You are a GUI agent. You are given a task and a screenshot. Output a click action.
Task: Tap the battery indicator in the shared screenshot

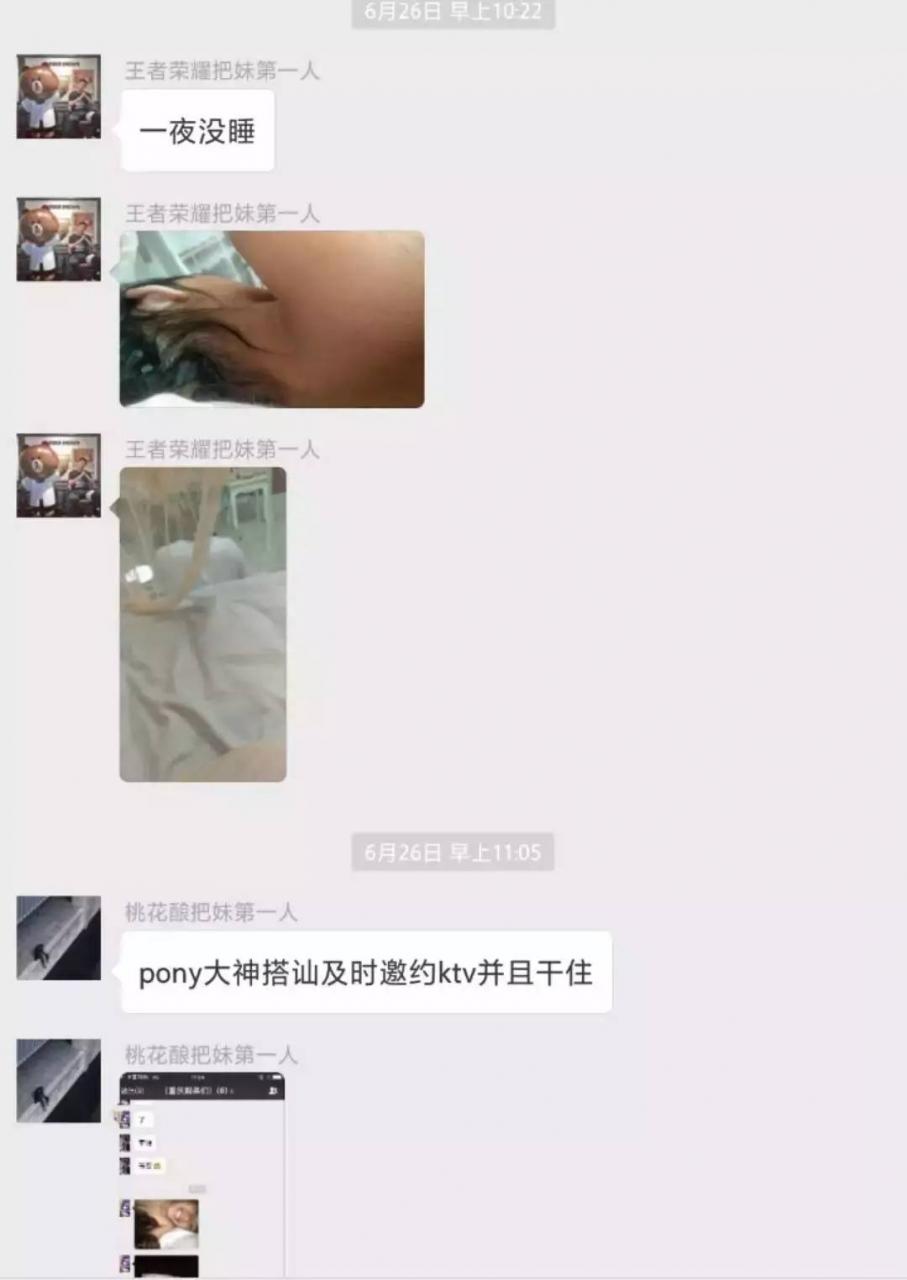click(x=278, y=1077)
